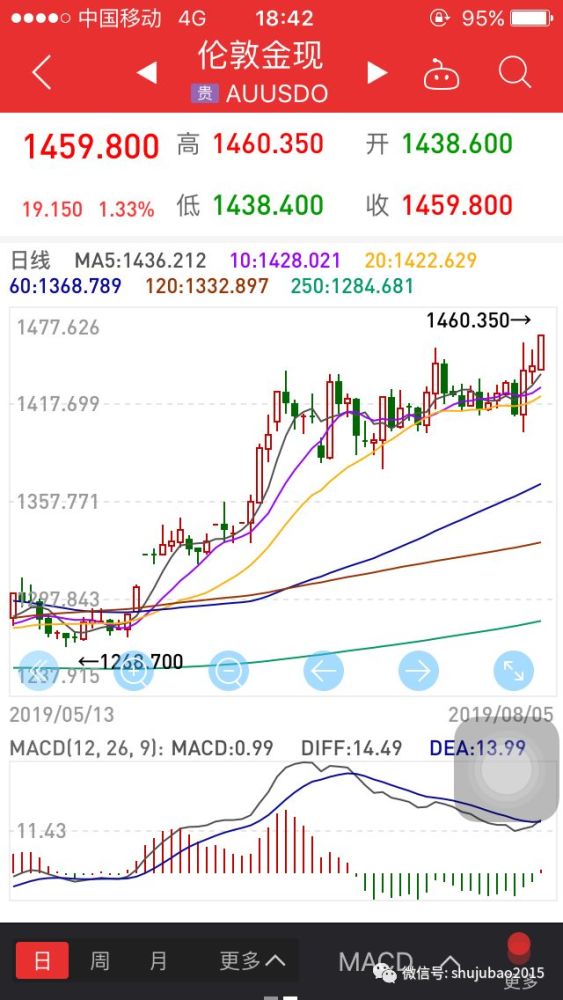Expand the 更多 period options
Viewport: 563px width, 1000px height.
coord(252,960)
